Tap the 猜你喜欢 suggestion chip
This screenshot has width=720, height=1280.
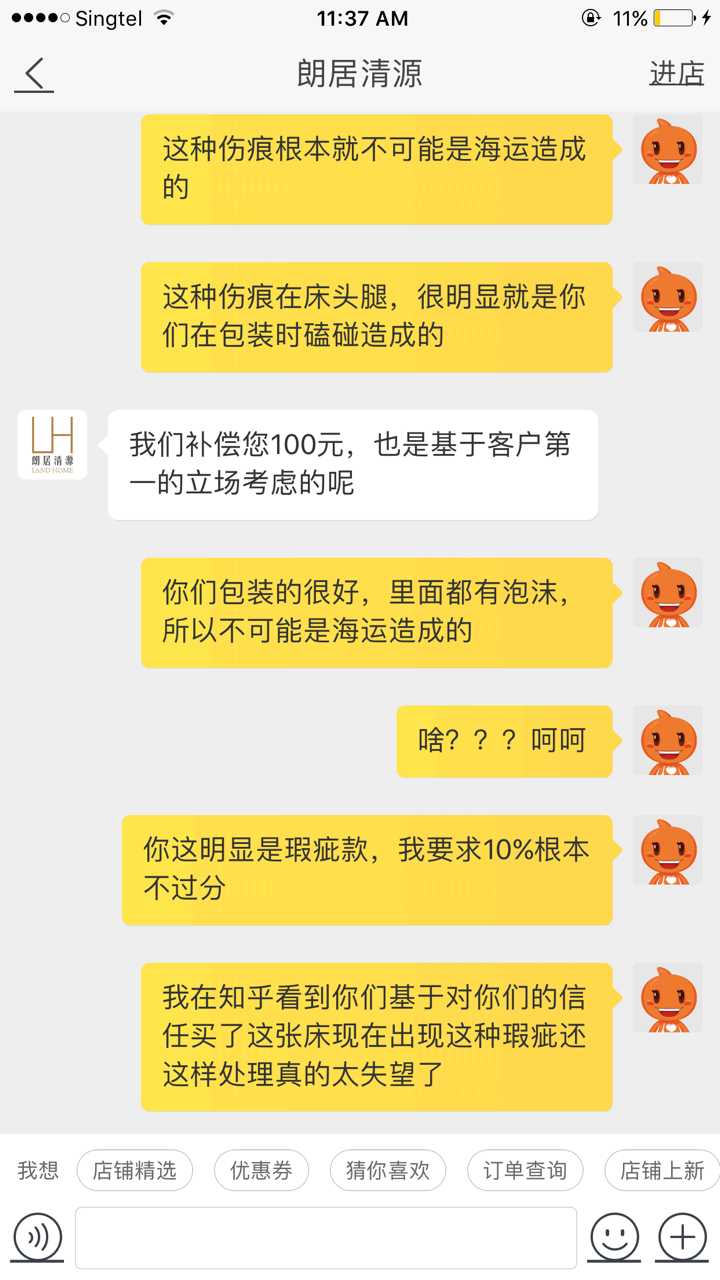pos(387,1170)
